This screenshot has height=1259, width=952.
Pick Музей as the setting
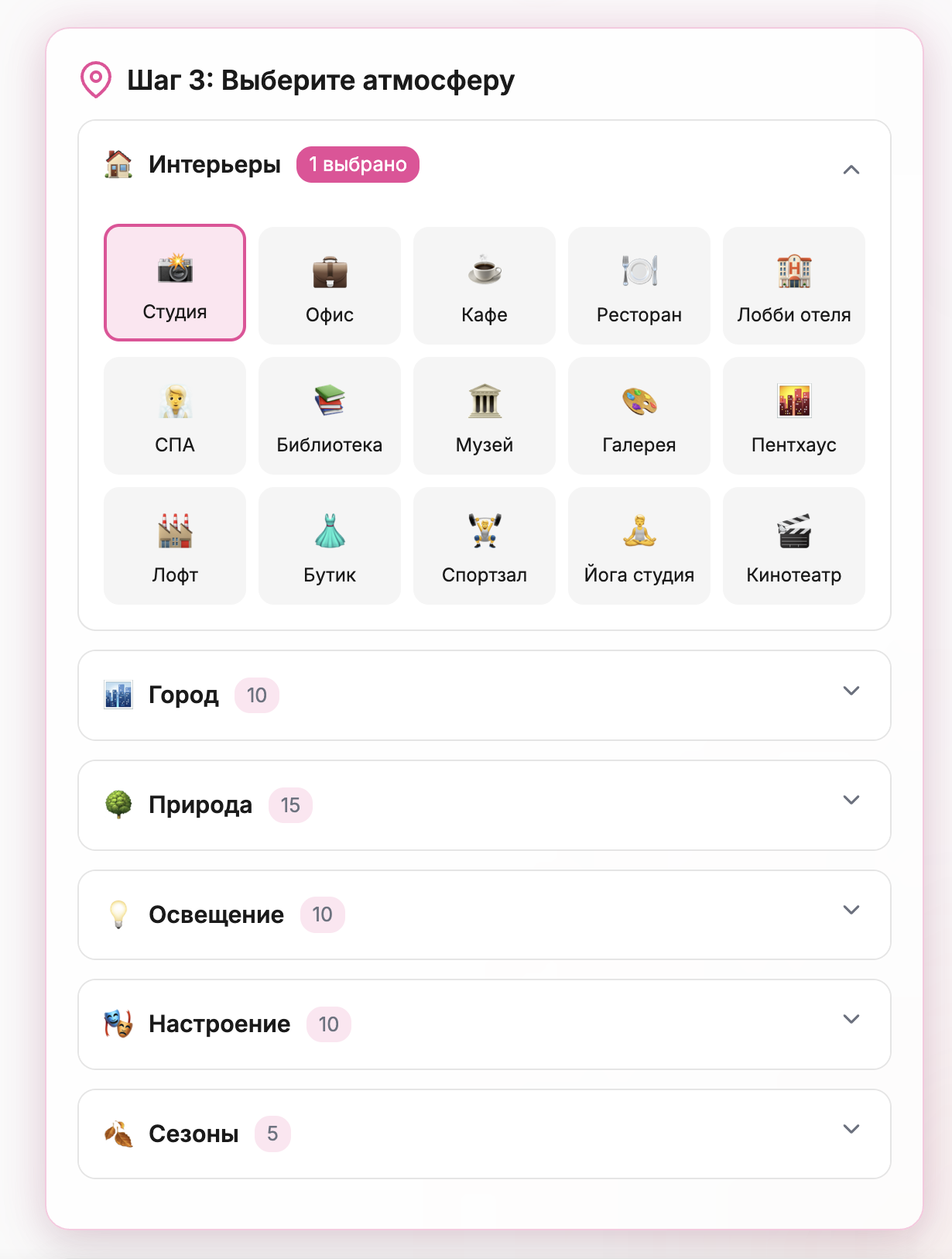pos(485,416)
